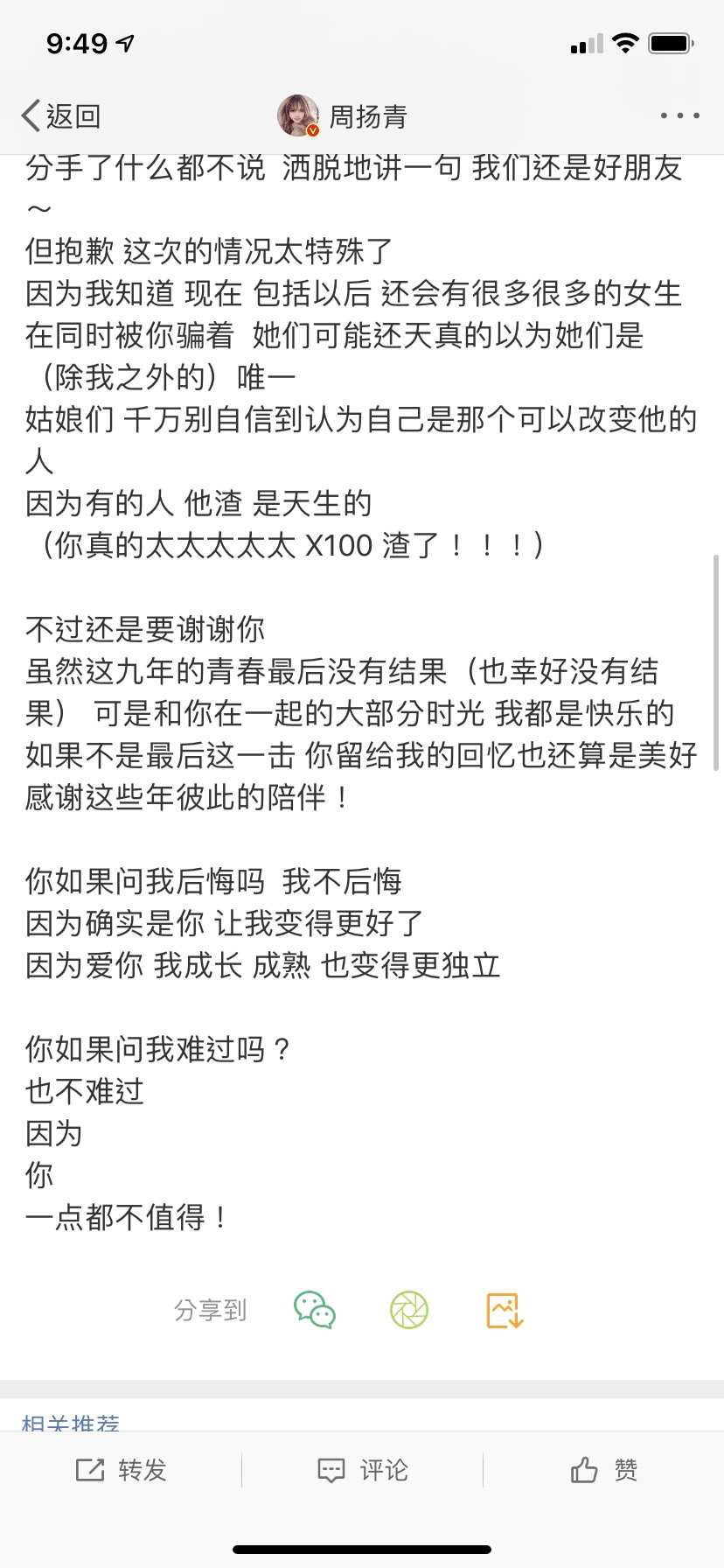
Task: Repost via 转发 button
Action: pos(122,1470)
